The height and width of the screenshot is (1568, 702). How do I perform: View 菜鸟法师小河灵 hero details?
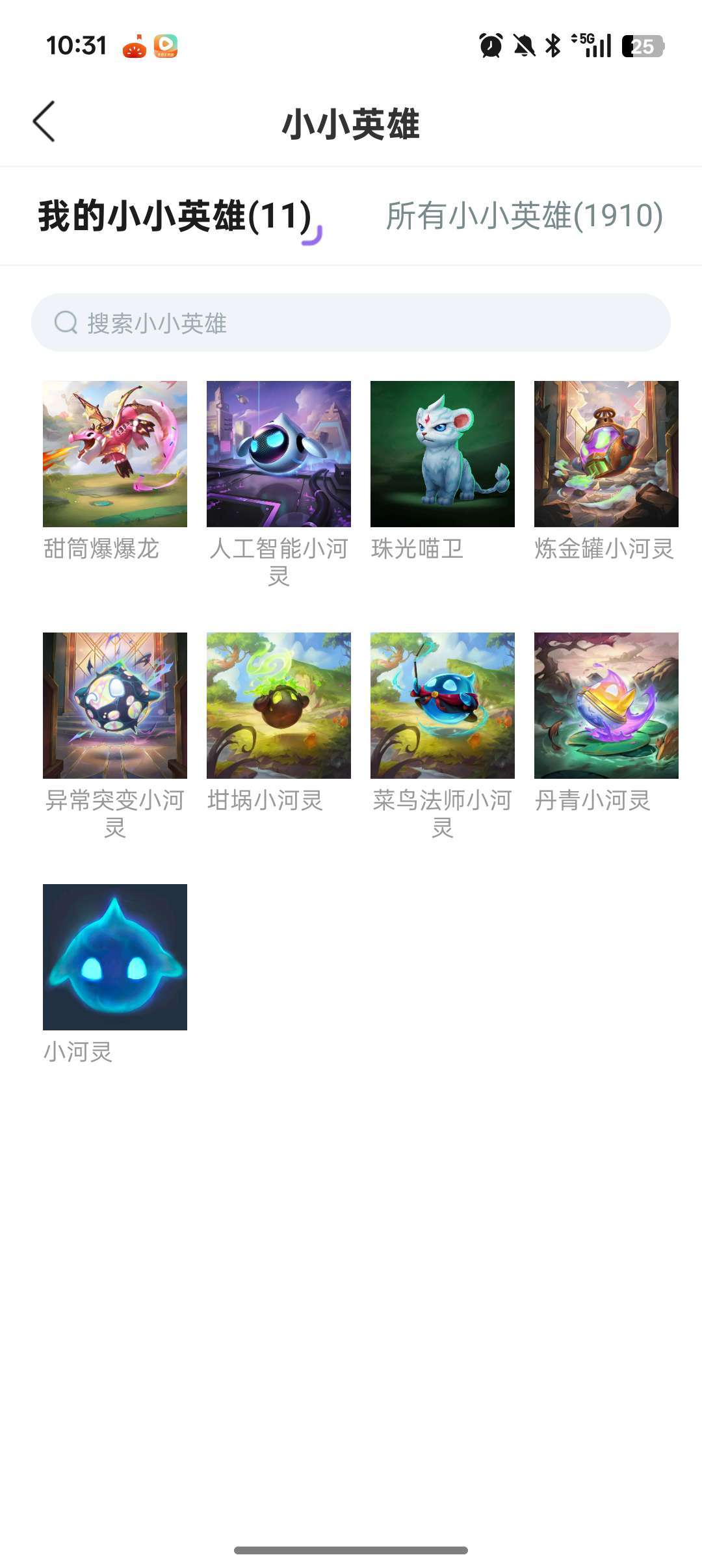click(x=443, y=705)
